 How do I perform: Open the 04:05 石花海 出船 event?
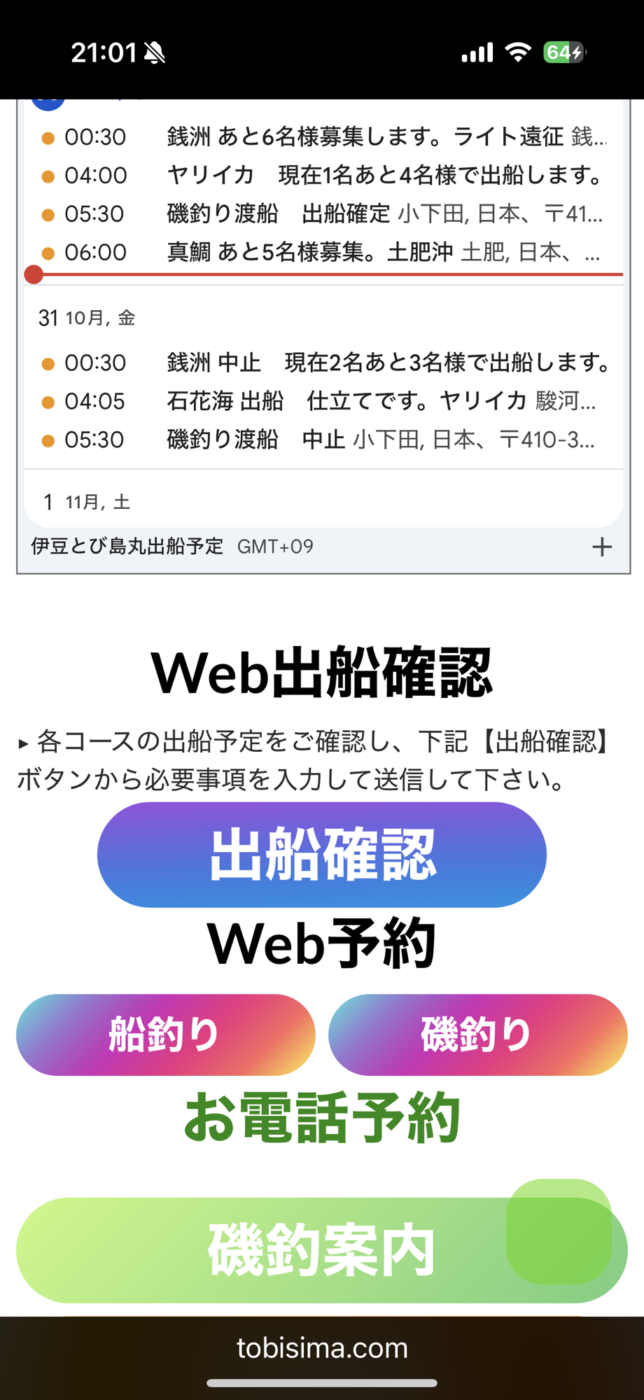coord(380,401)
